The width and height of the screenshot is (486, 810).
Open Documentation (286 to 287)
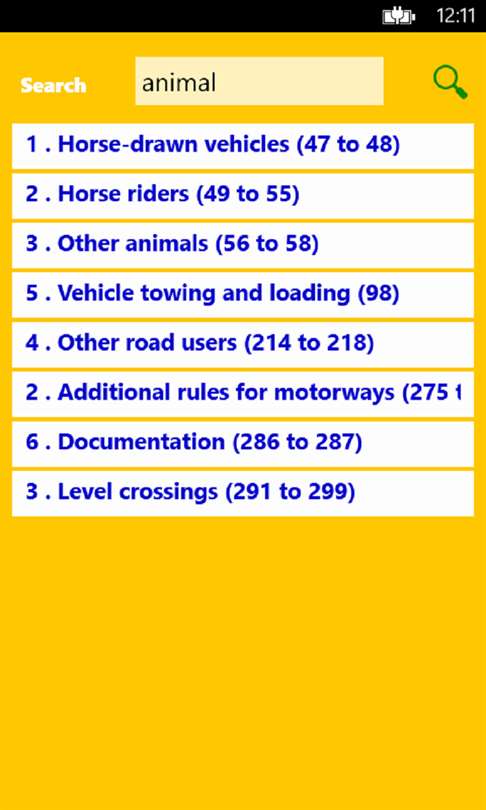(243, 443)
